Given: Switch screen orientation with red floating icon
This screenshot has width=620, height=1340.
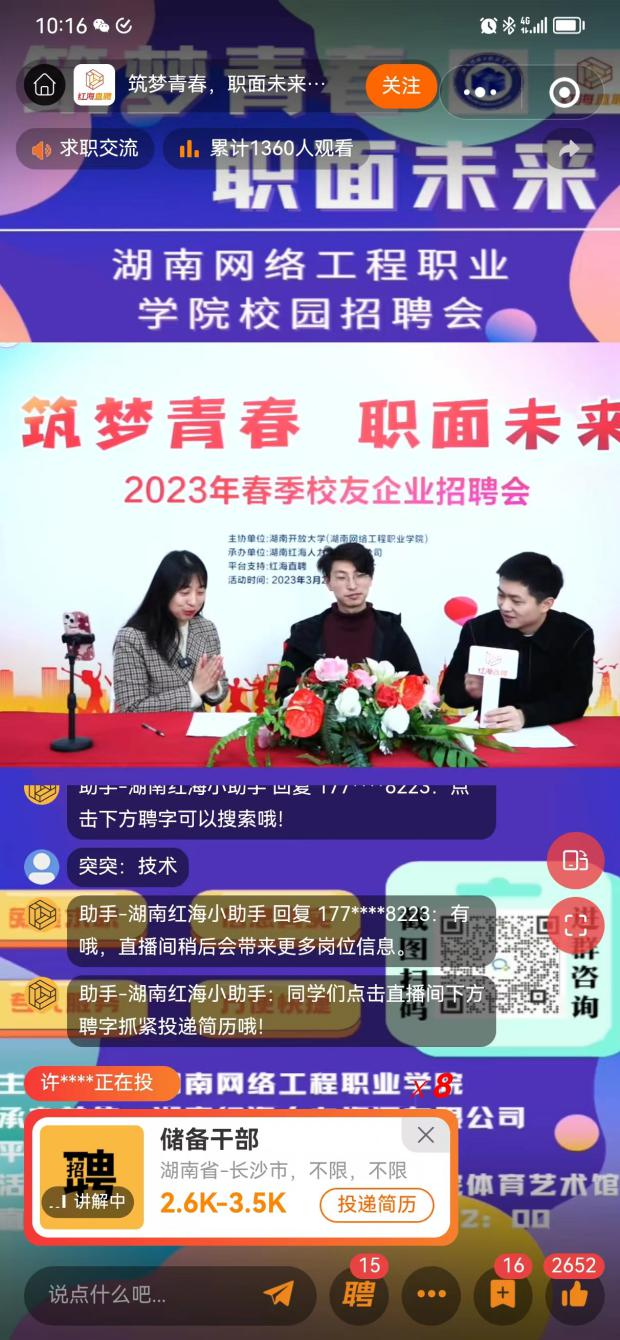Looking at the screenshot, I should pos(575,860).
